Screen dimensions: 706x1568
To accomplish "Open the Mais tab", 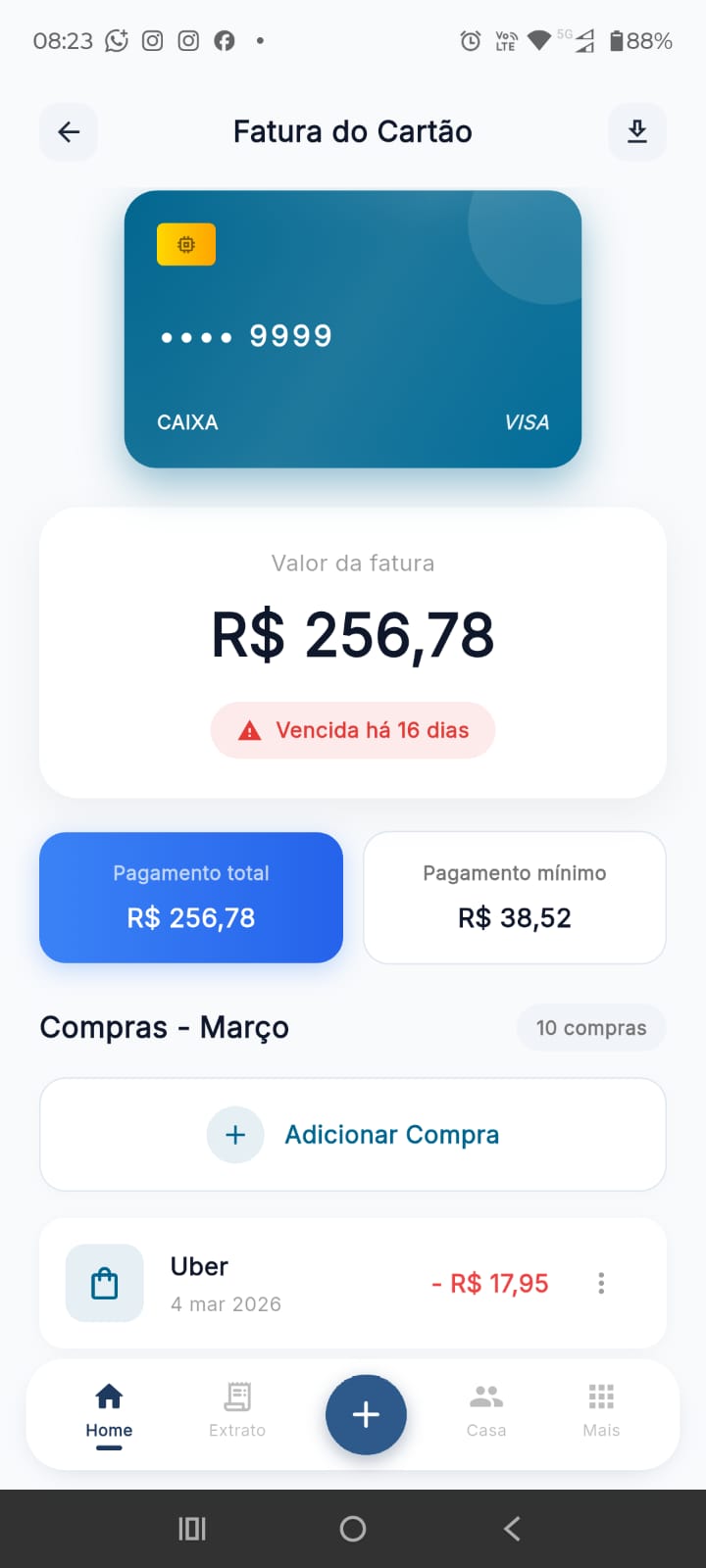I will pos(601,1411).
